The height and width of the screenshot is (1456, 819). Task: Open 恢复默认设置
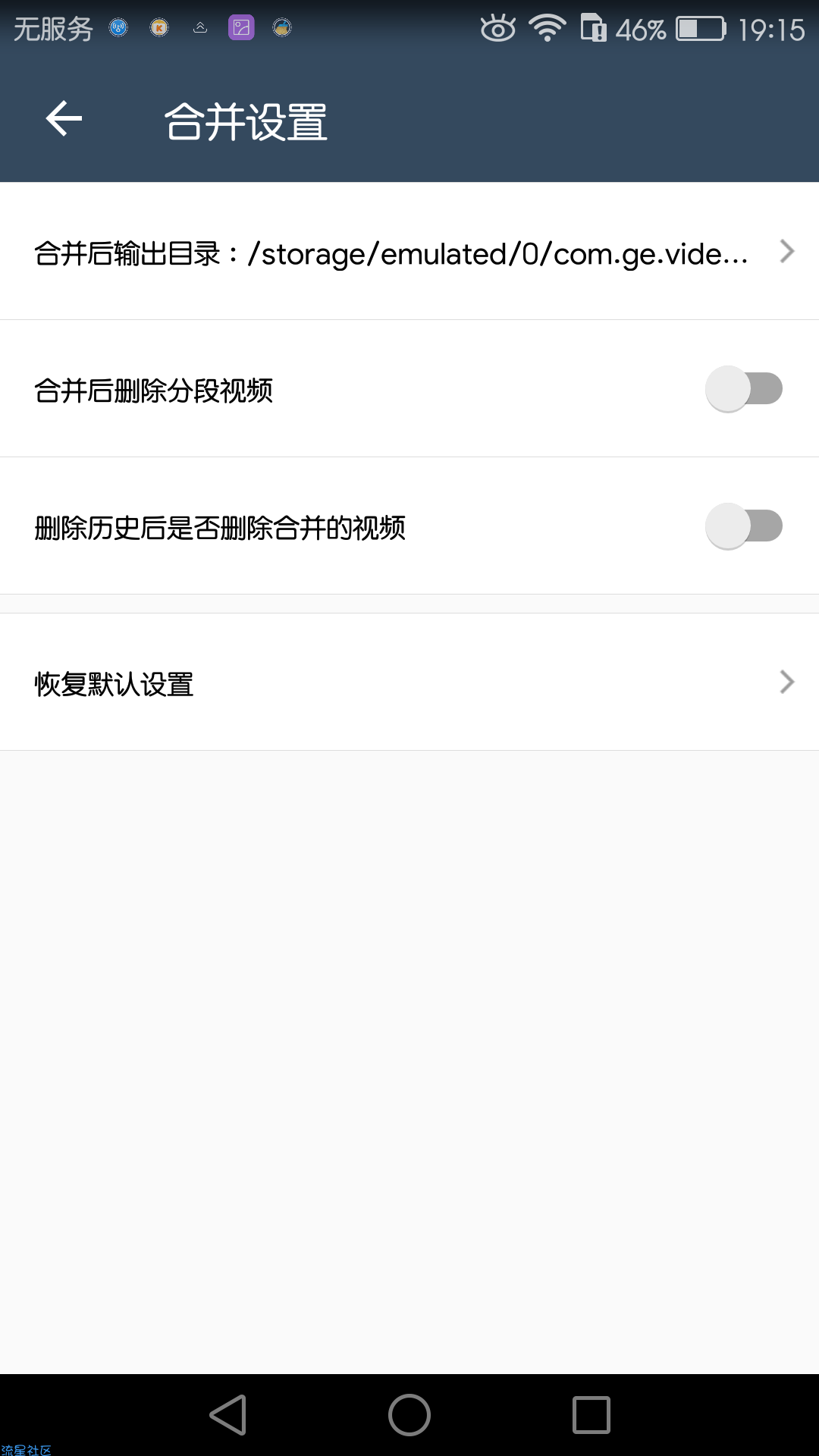(x=409, y=682)
